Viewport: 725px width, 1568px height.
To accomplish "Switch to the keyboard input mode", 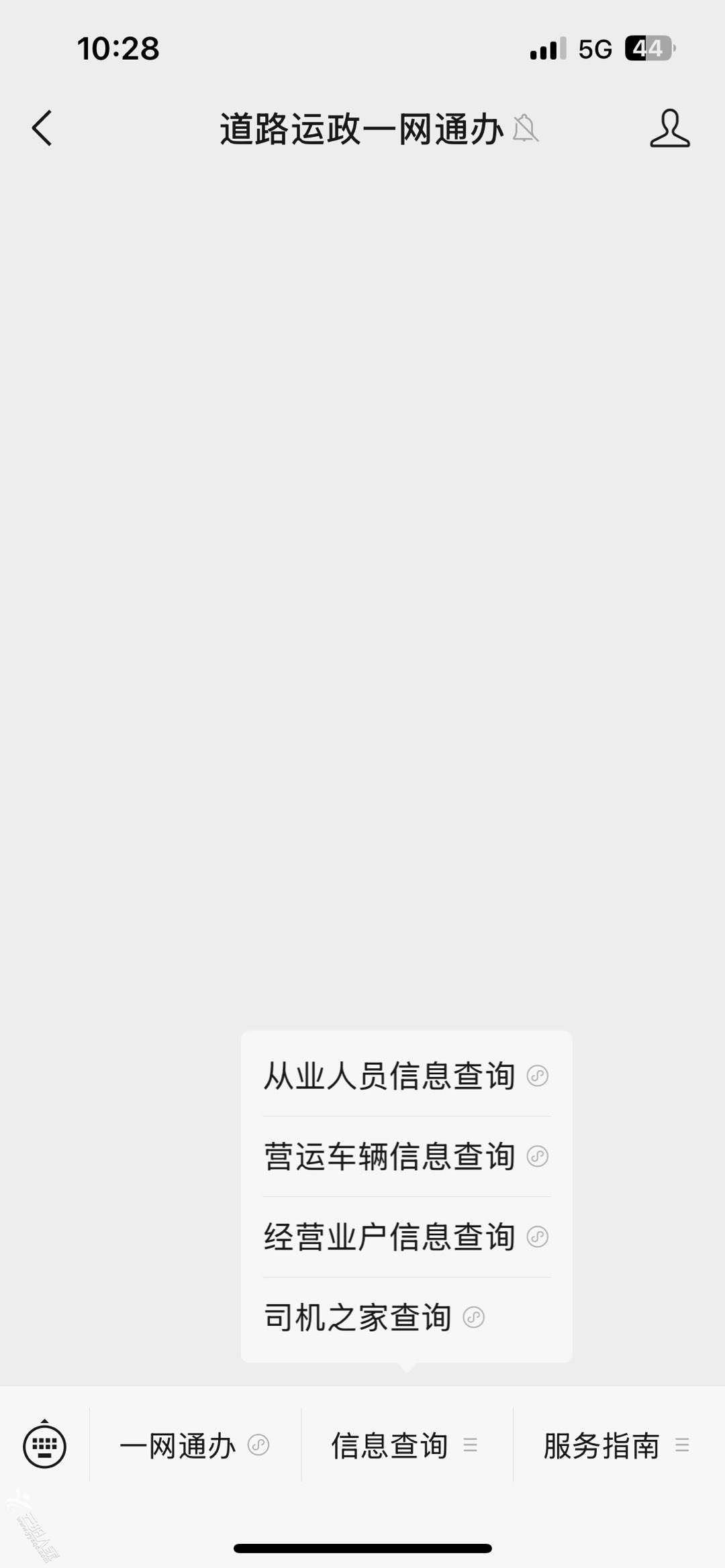I will [44, 1445].
